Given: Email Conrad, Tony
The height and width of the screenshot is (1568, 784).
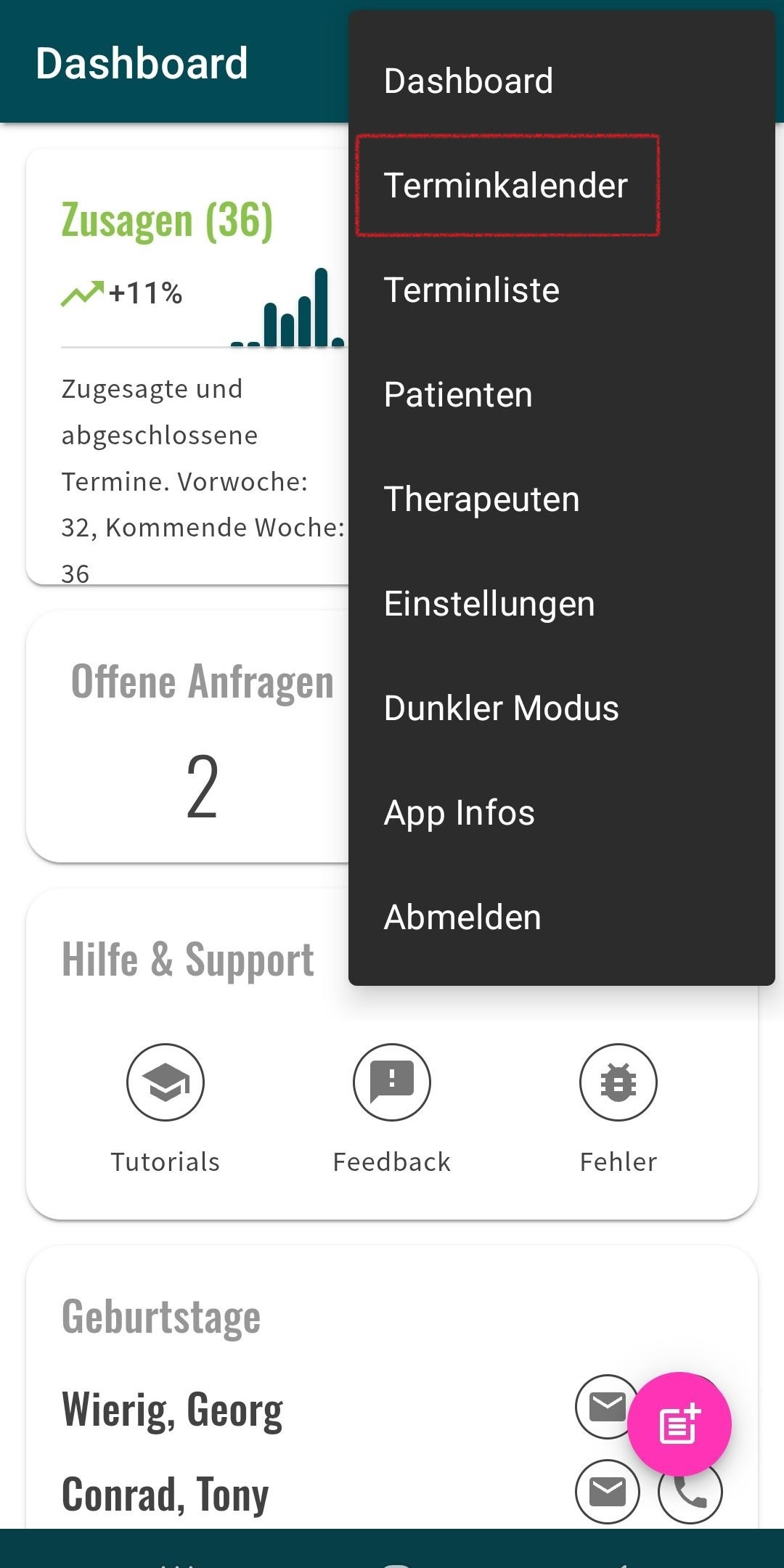Looking at the screenshot, I should pyautogui.click(x=607, y=1491).
